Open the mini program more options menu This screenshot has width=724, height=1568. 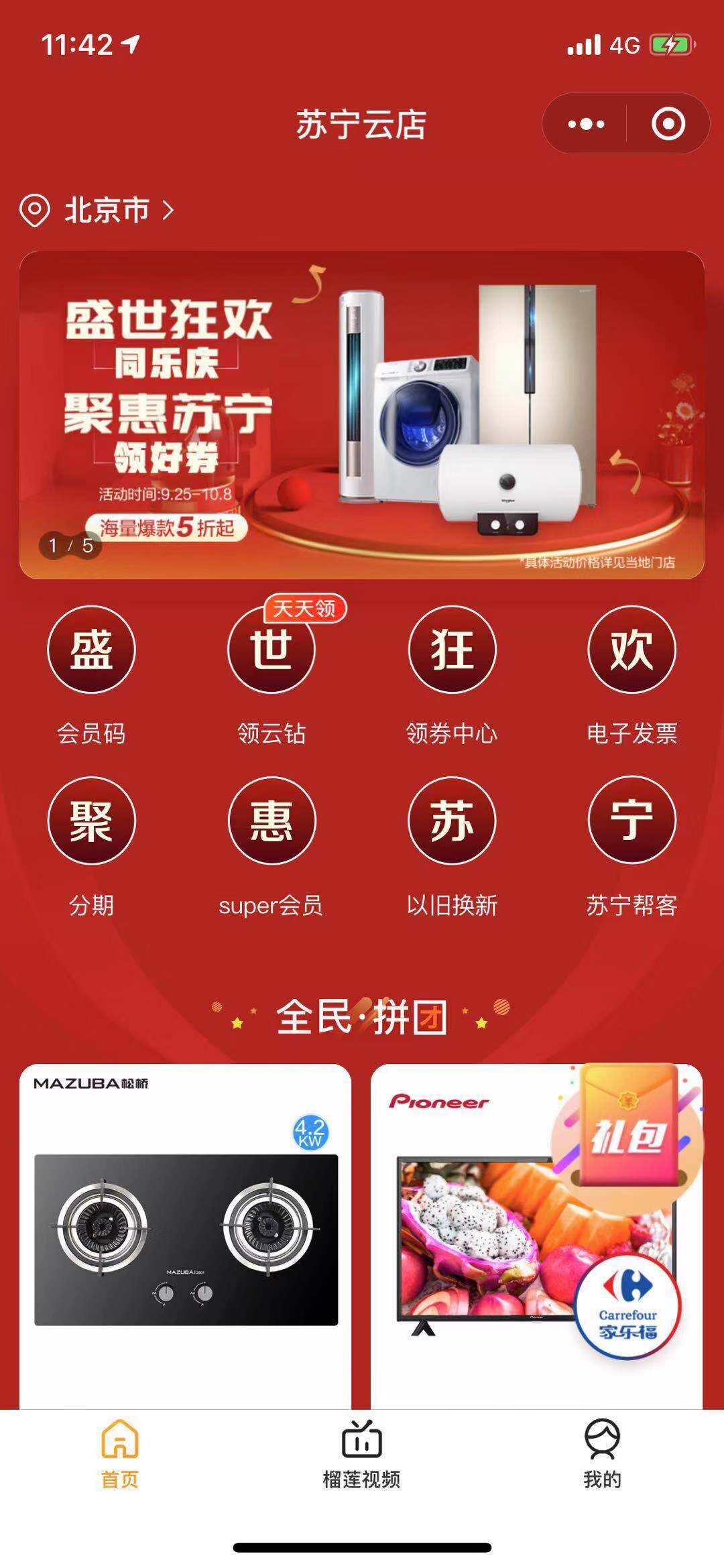point(586,124)
